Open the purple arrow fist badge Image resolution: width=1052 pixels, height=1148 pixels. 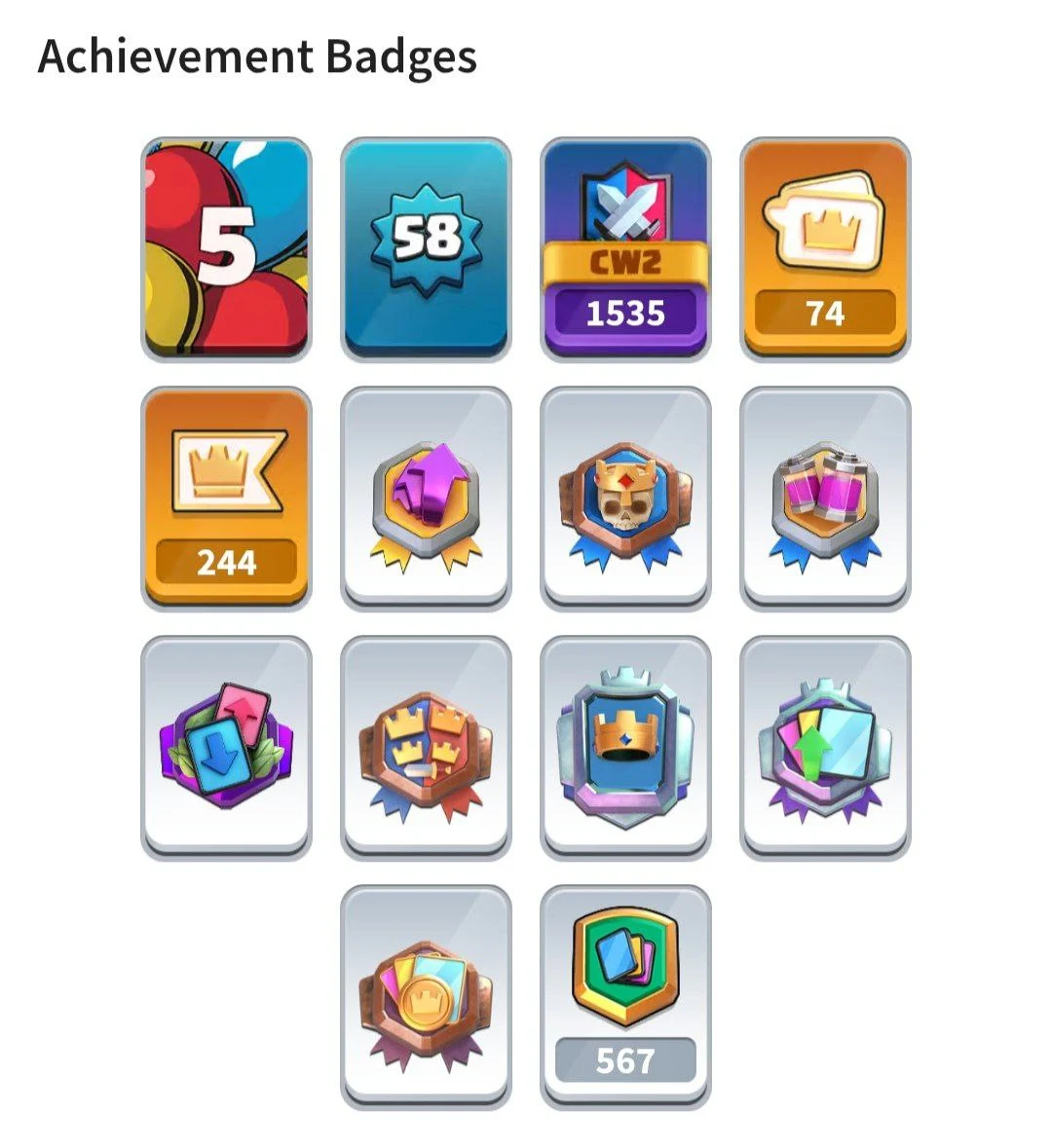pyautogui.click(x=426, y=499)
